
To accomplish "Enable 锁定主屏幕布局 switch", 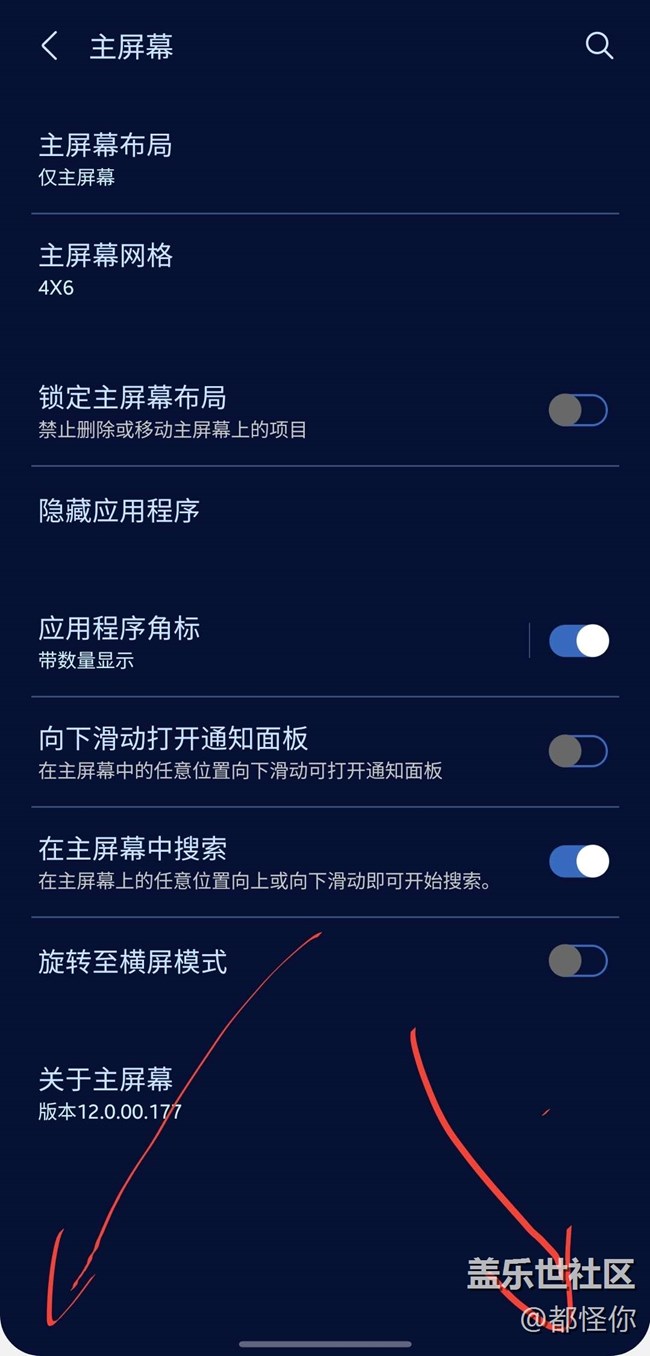I will [578, 410].
